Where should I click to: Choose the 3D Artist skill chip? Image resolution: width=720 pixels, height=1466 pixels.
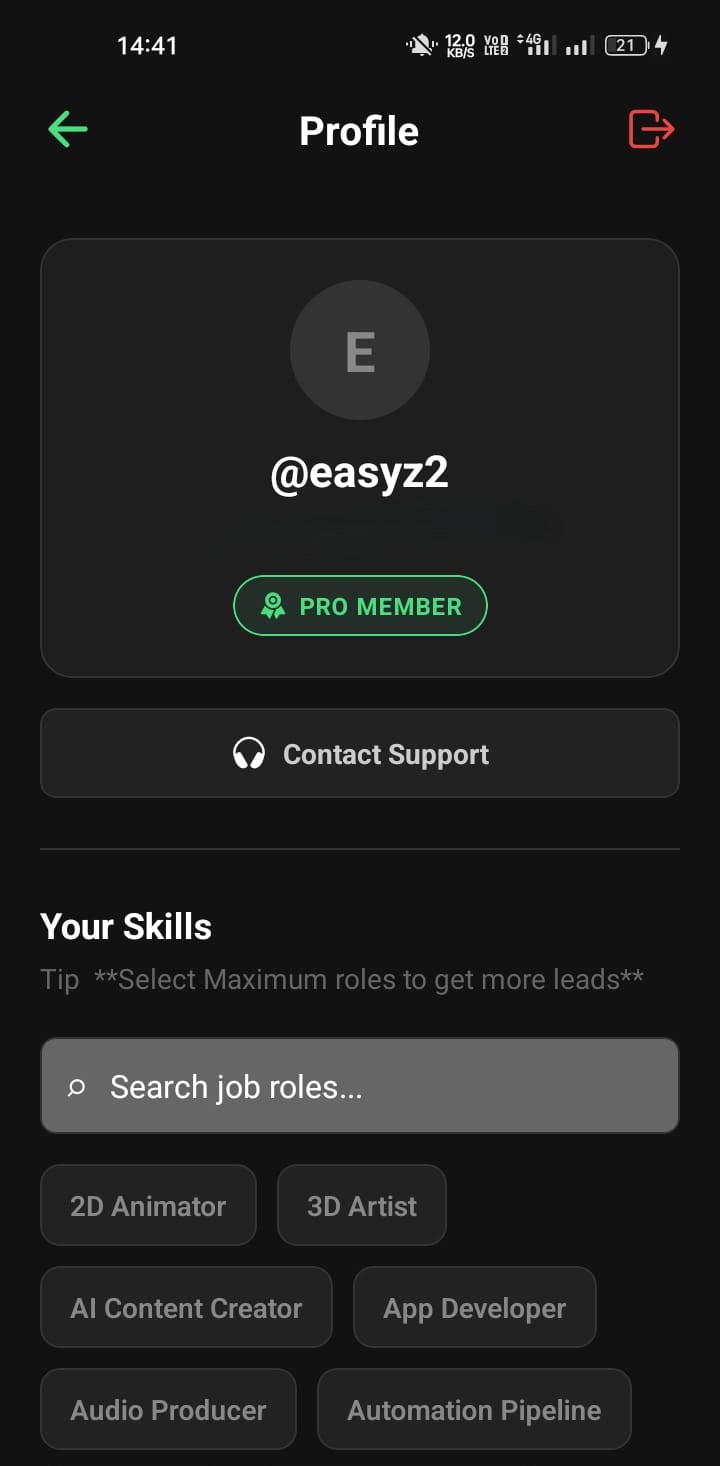pyautogui.click(x=361, y=1205)
